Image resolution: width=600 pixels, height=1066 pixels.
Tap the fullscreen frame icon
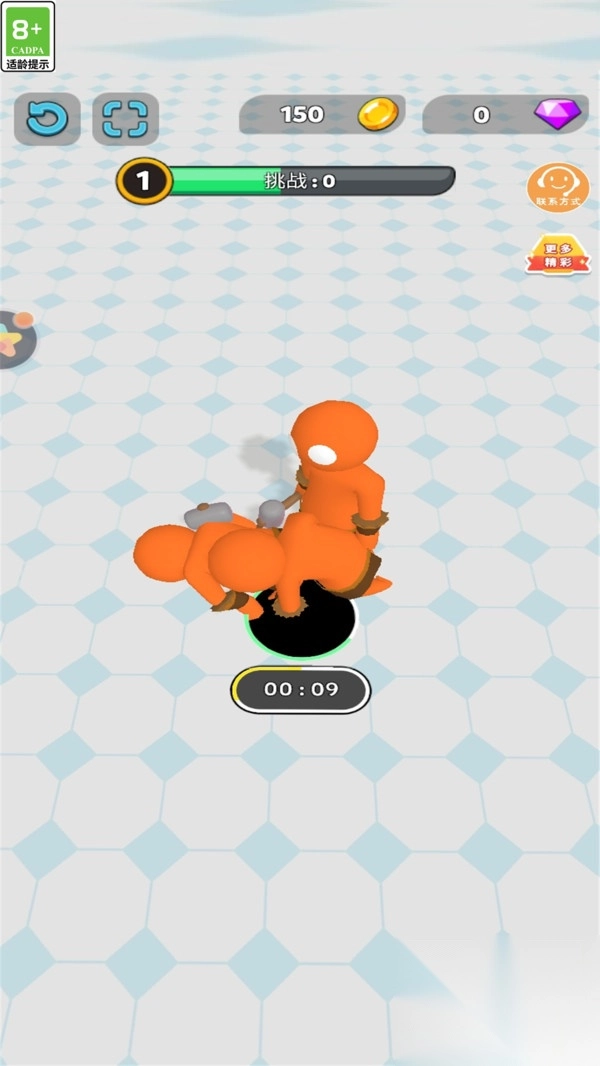125,119
